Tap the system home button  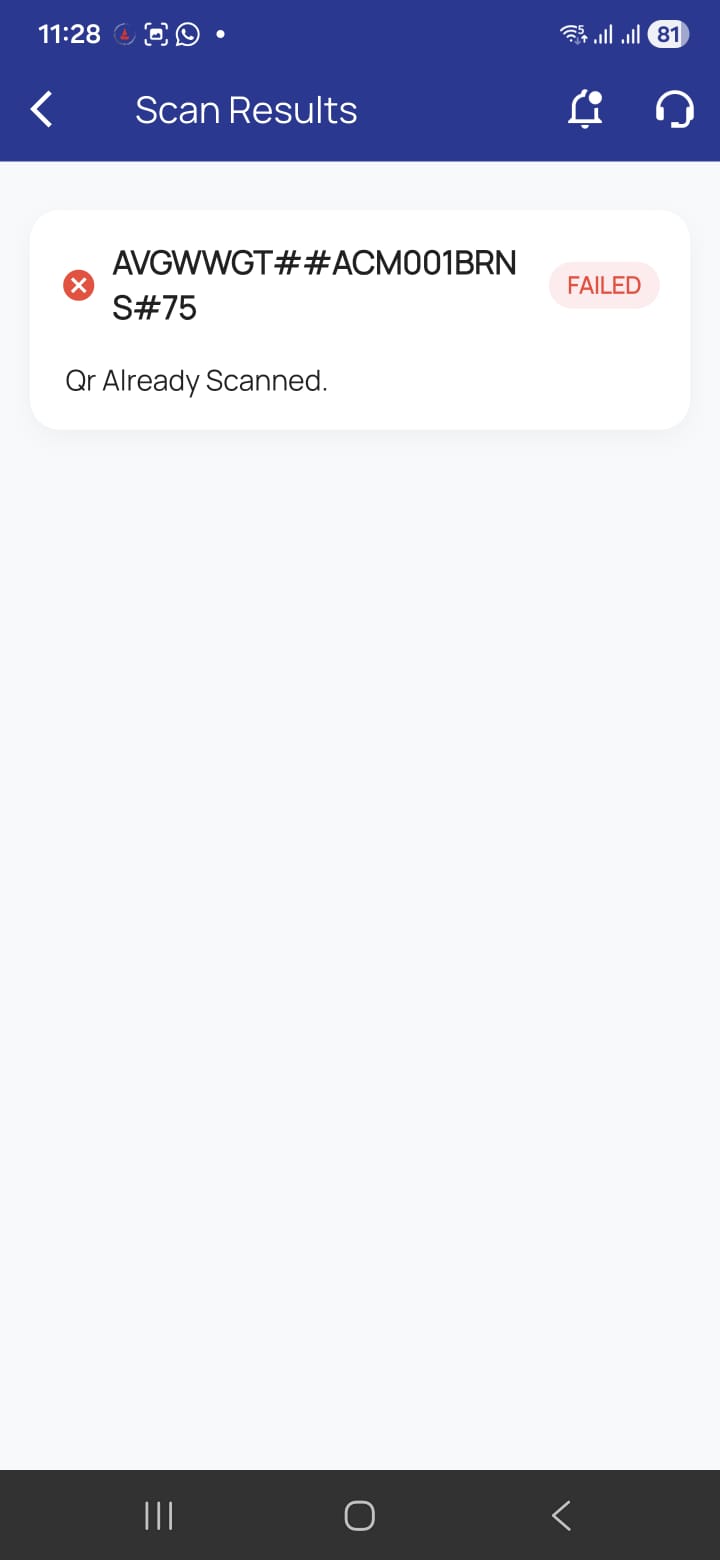pos(359,1515)
